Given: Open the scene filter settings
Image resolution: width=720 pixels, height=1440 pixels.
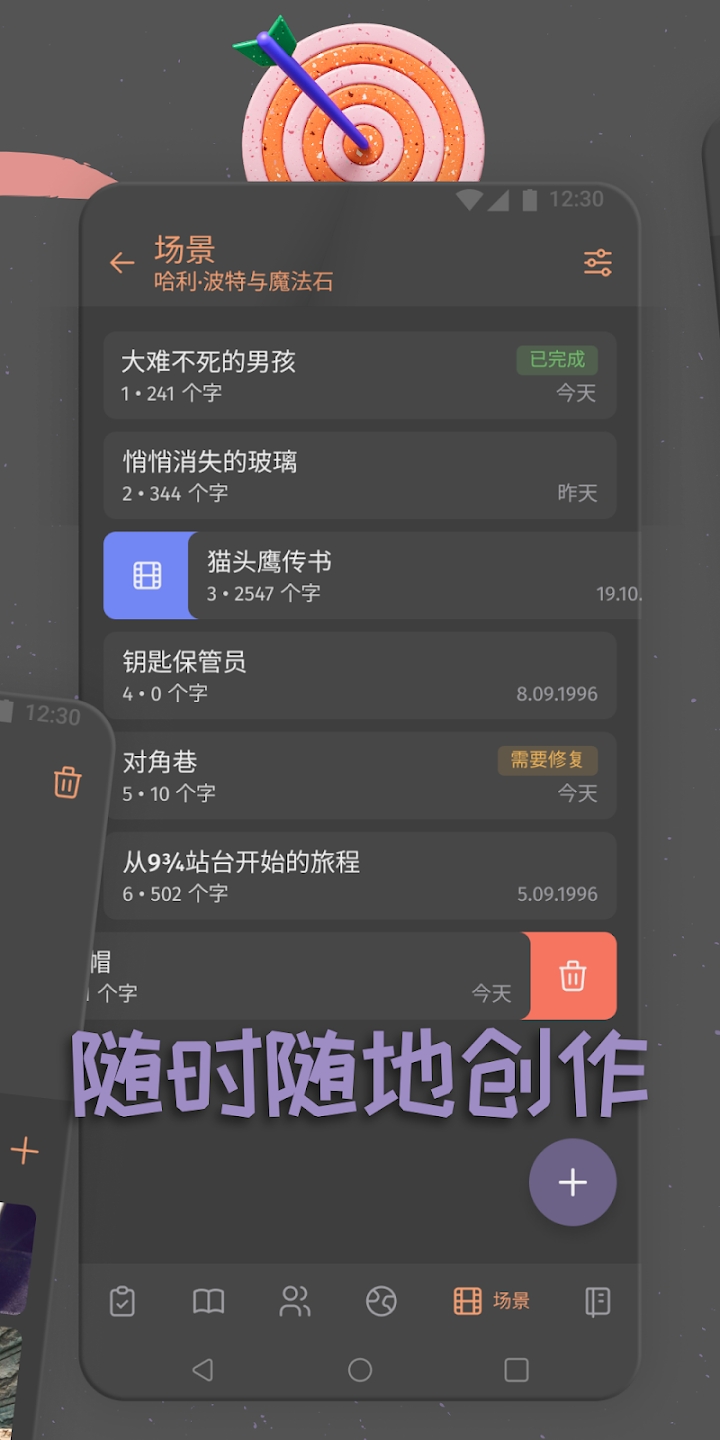Looking at the screenshot, I should (596, 262).
